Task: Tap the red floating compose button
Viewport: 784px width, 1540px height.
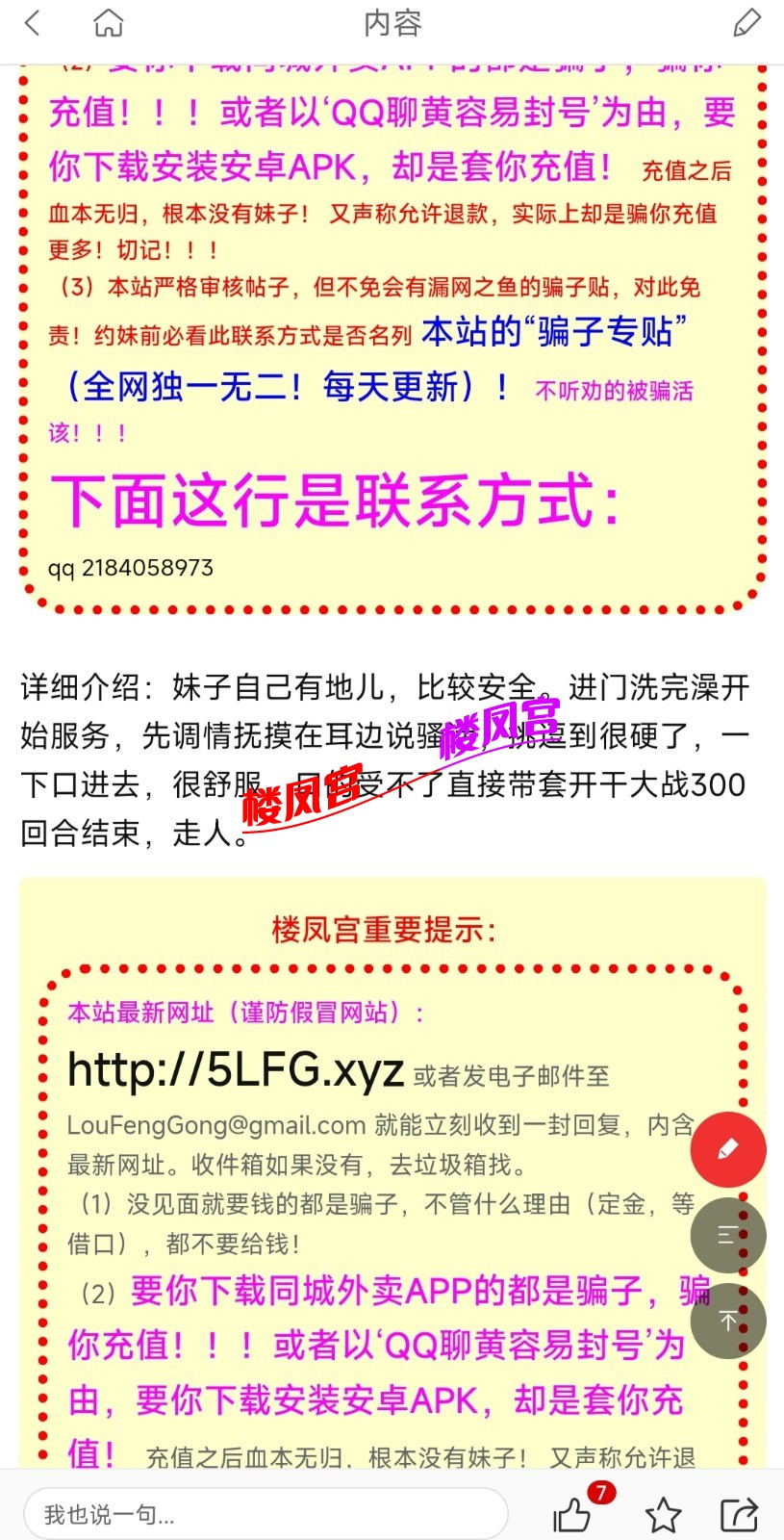Action: (728, 1149)
